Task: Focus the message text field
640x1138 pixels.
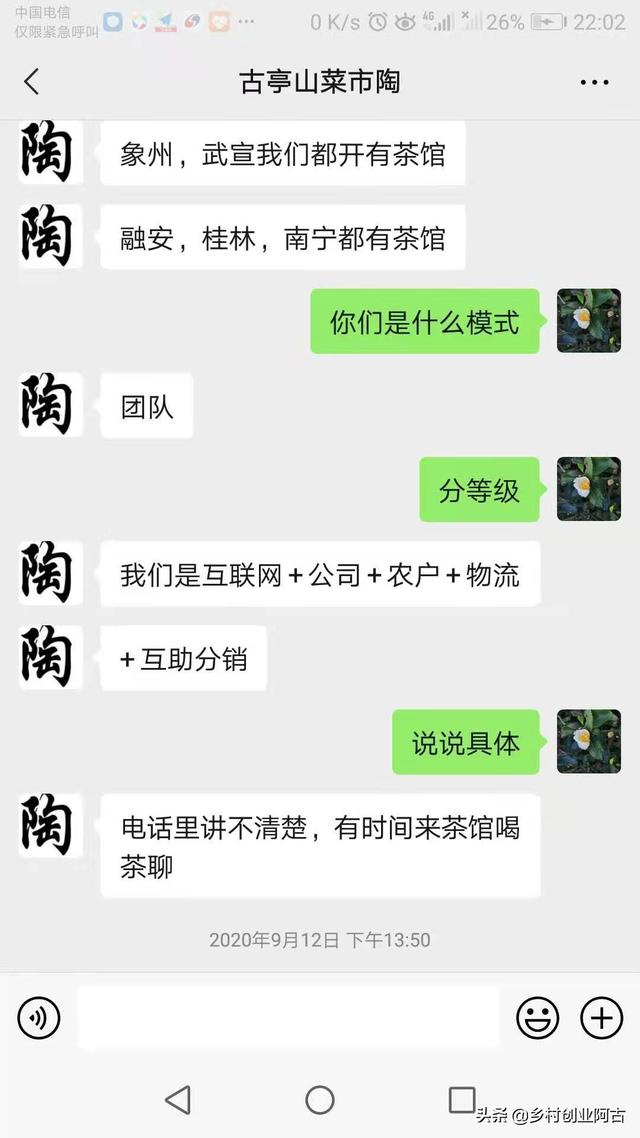Action: coord(289,1018)
